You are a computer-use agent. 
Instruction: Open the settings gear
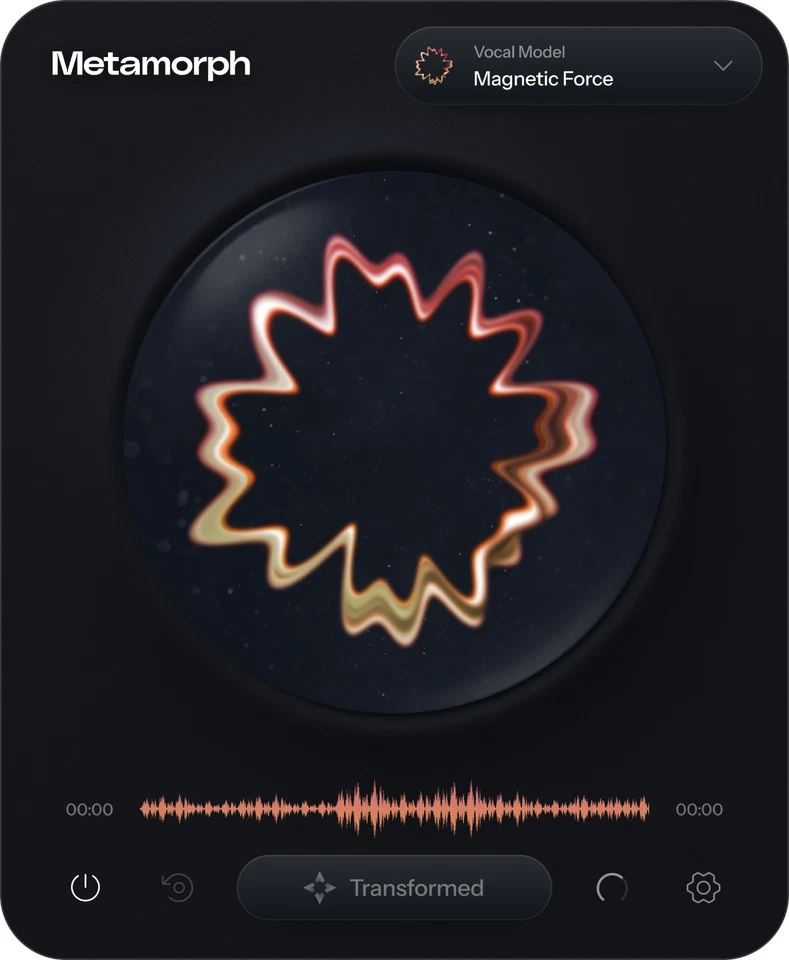point(704,887)
